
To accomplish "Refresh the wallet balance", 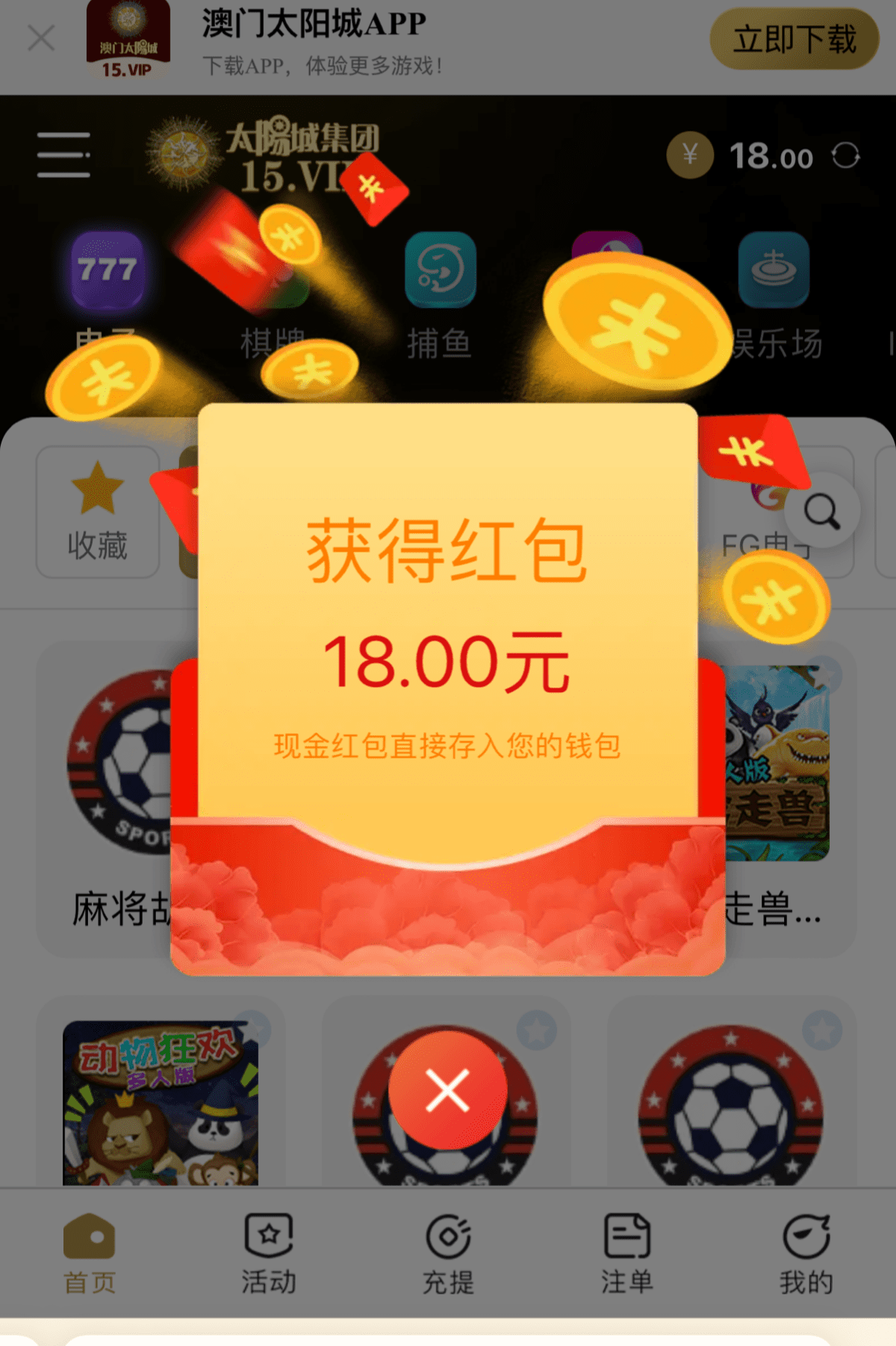I will click(846, 156).
